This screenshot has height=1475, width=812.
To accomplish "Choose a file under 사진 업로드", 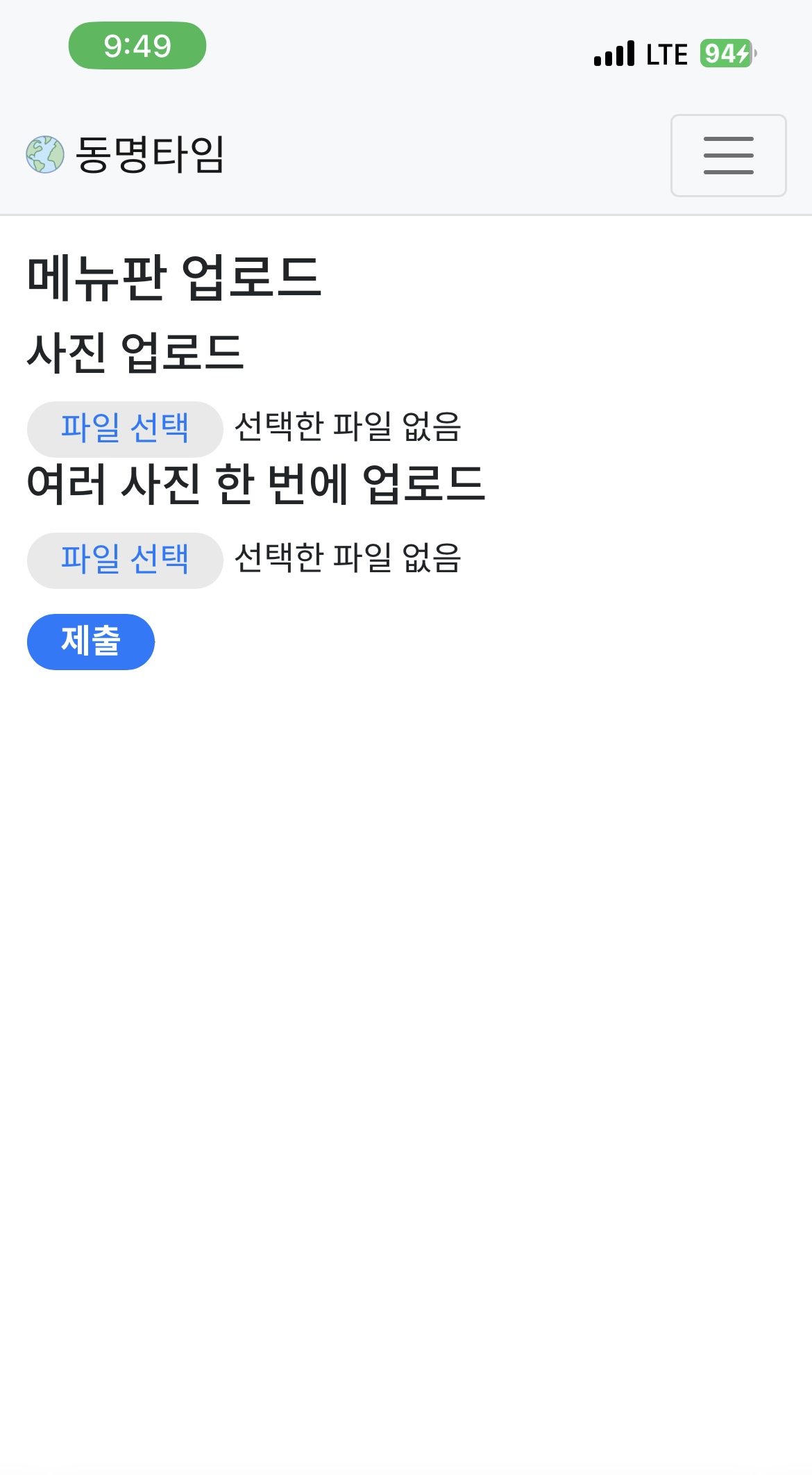I will tap(125, 428).
